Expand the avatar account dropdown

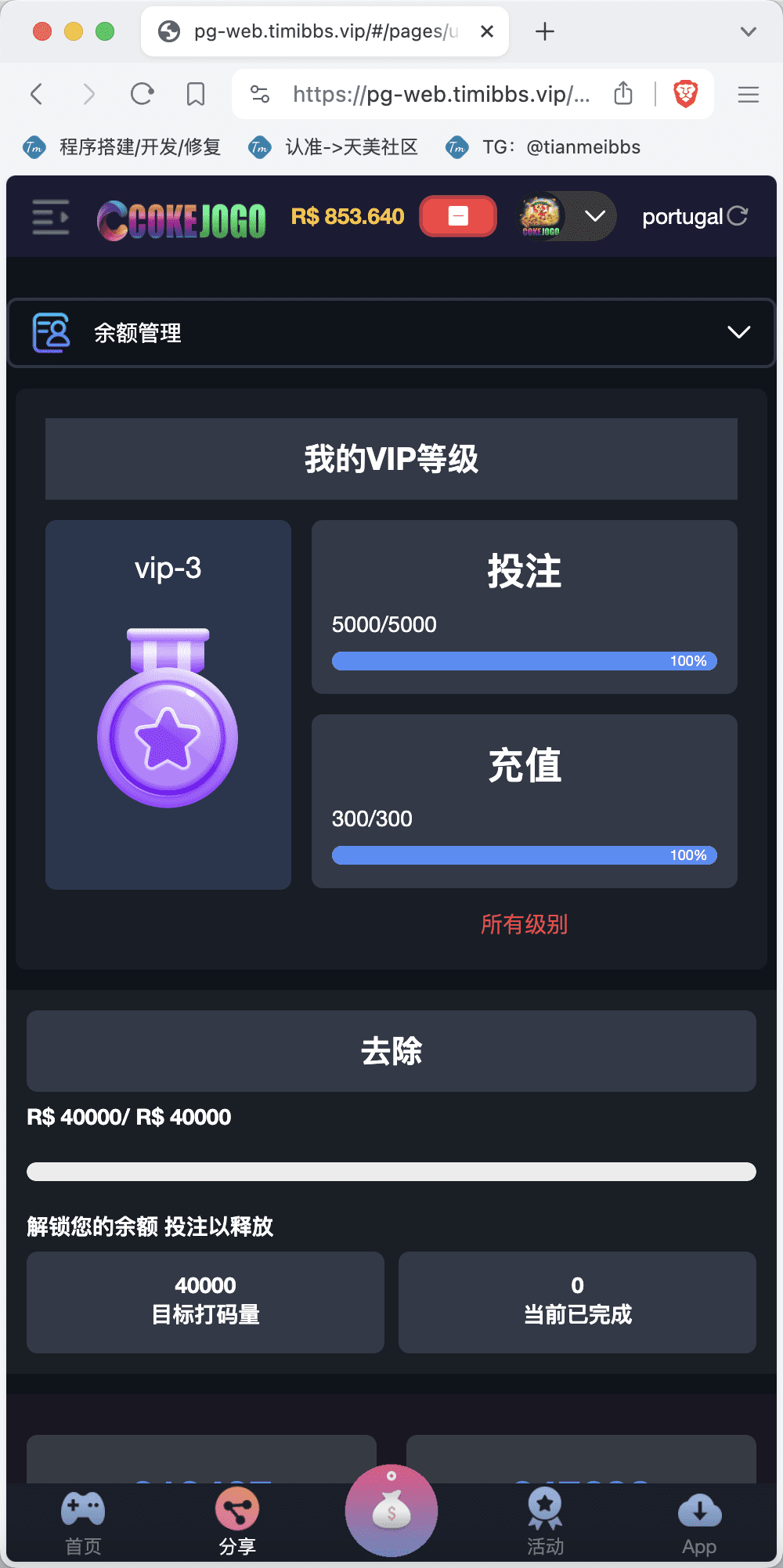595,216
